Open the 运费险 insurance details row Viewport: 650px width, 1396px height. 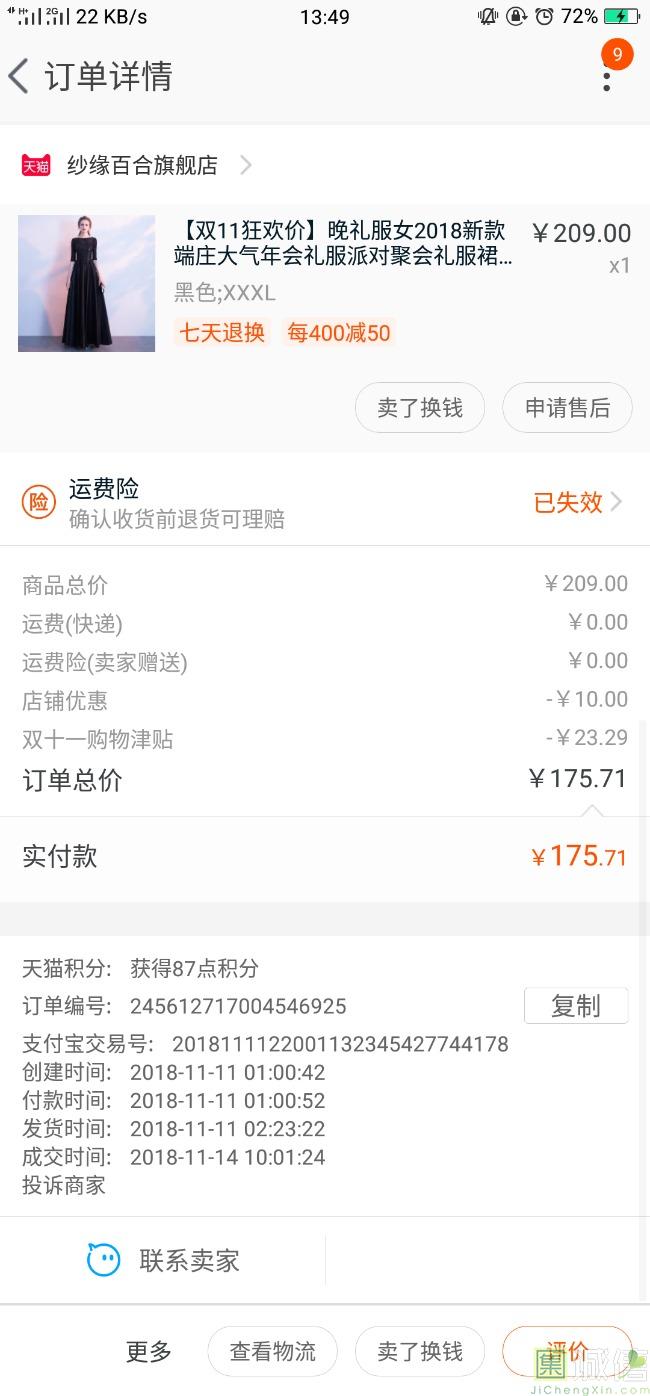[325, 502]
